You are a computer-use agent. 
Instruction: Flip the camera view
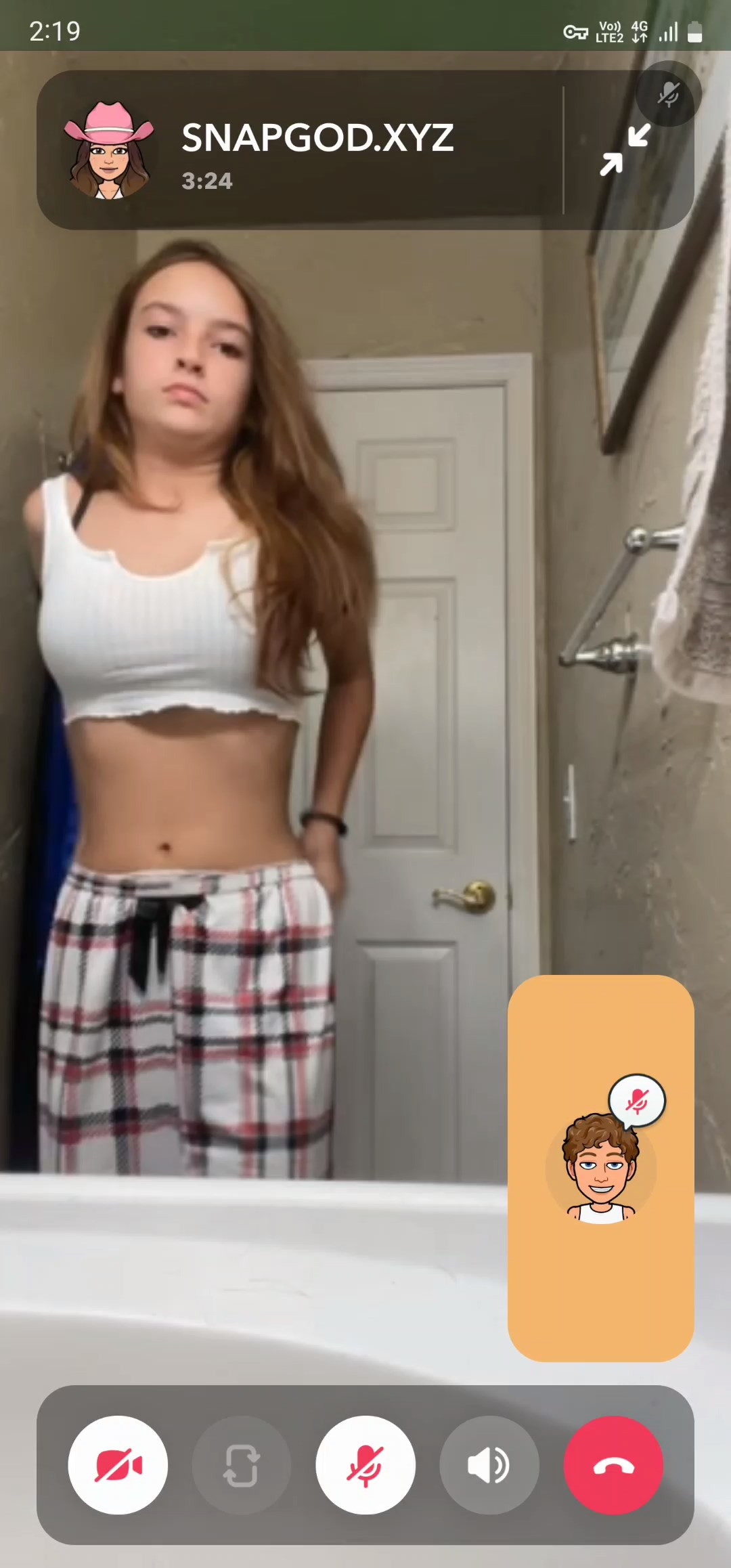click(242, 1466)
